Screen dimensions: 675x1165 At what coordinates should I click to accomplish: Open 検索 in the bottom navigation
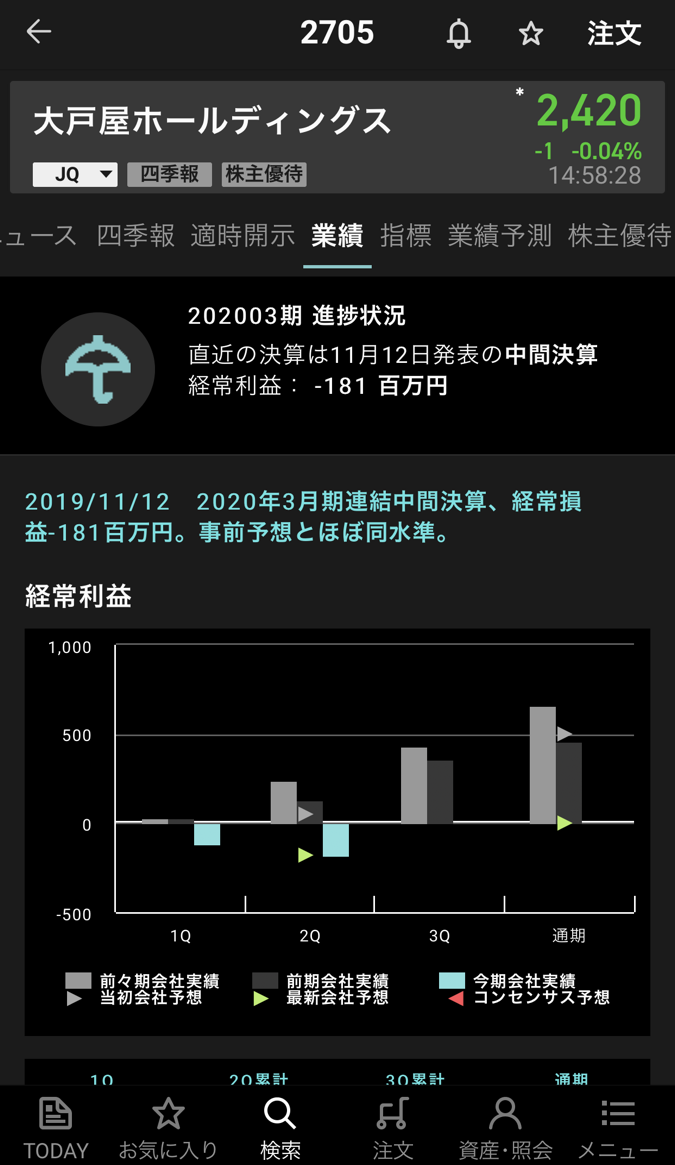click(280, 1127)
